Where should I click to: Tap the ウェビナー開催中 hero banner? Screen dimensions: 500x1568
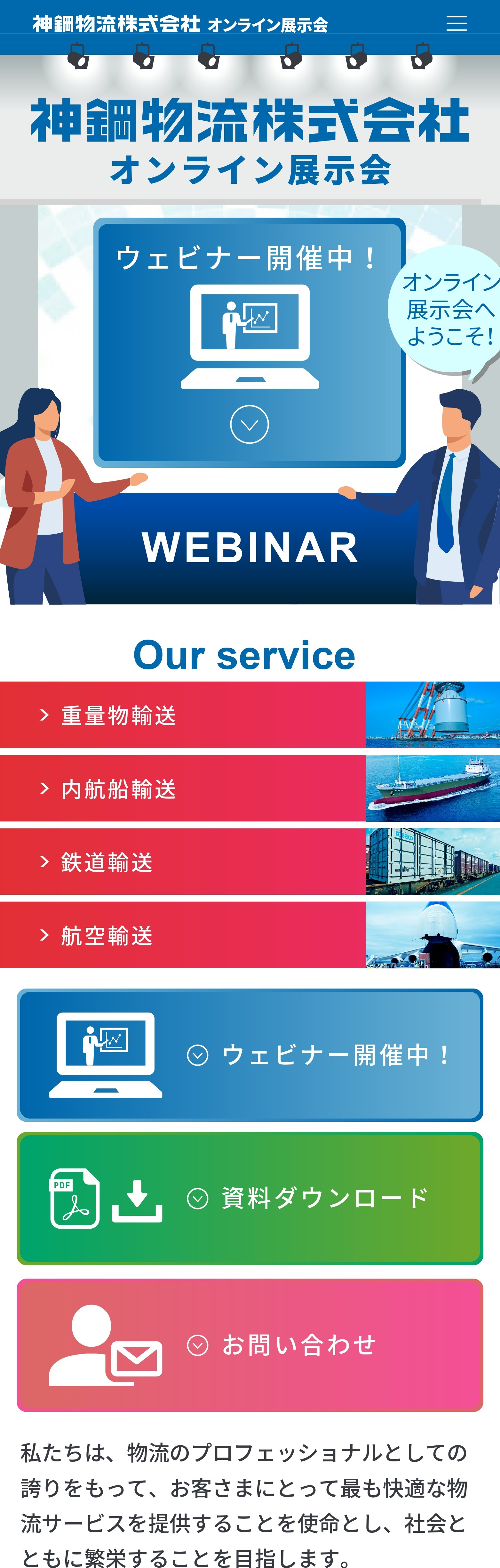[x=250, y=342]
